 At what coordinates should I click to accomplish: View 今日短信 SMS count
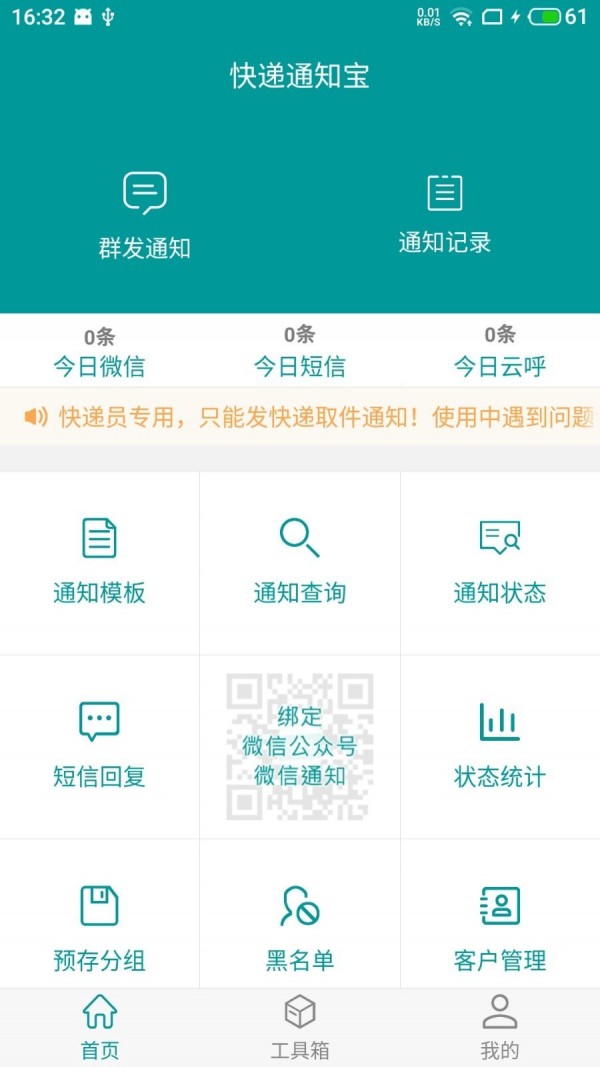click(x=299, y=352)
